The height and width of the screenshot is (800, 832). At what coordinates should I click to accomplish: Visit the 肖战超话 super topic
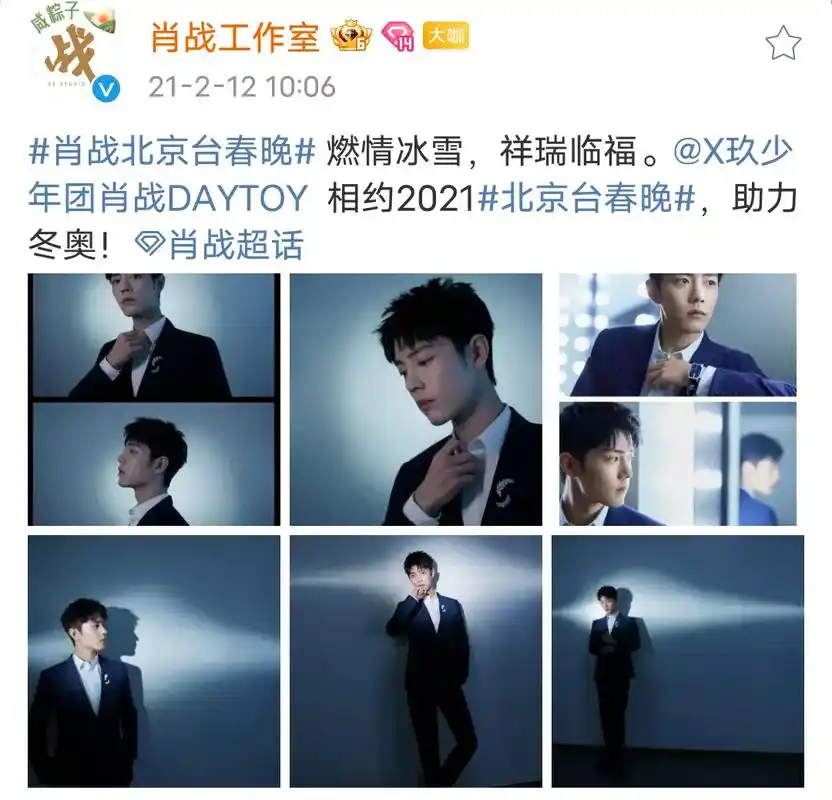218,244
